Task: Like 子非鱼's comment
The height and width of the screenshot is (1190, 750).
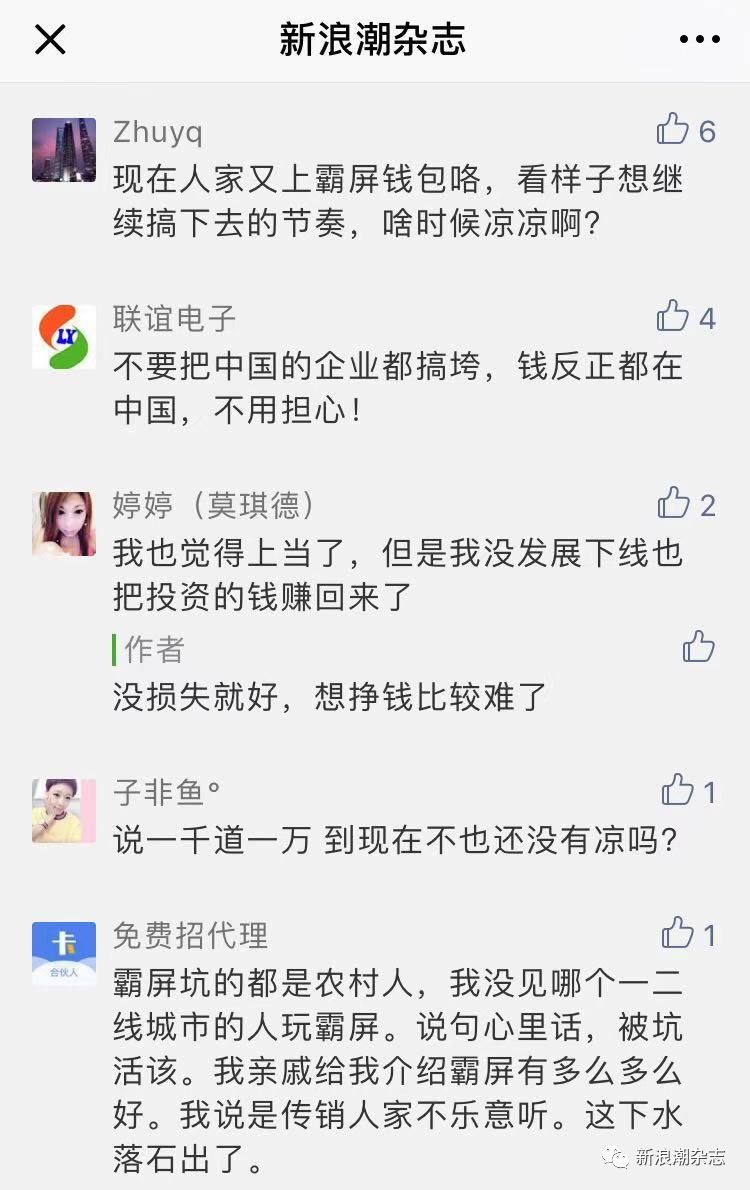Action: pos(677,791)
